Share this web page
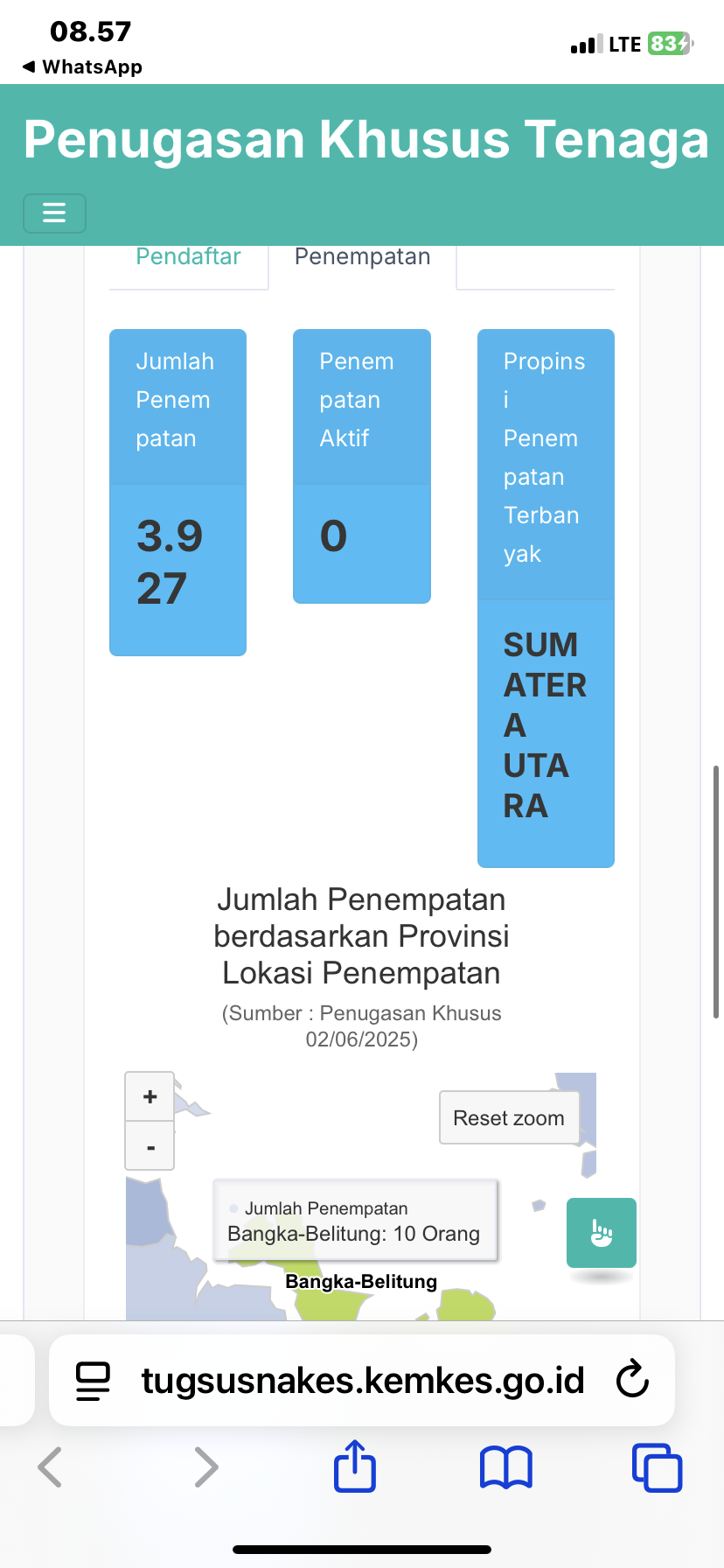The height and width of the screenshot is (1568, 724). (x=355, y=1466)
